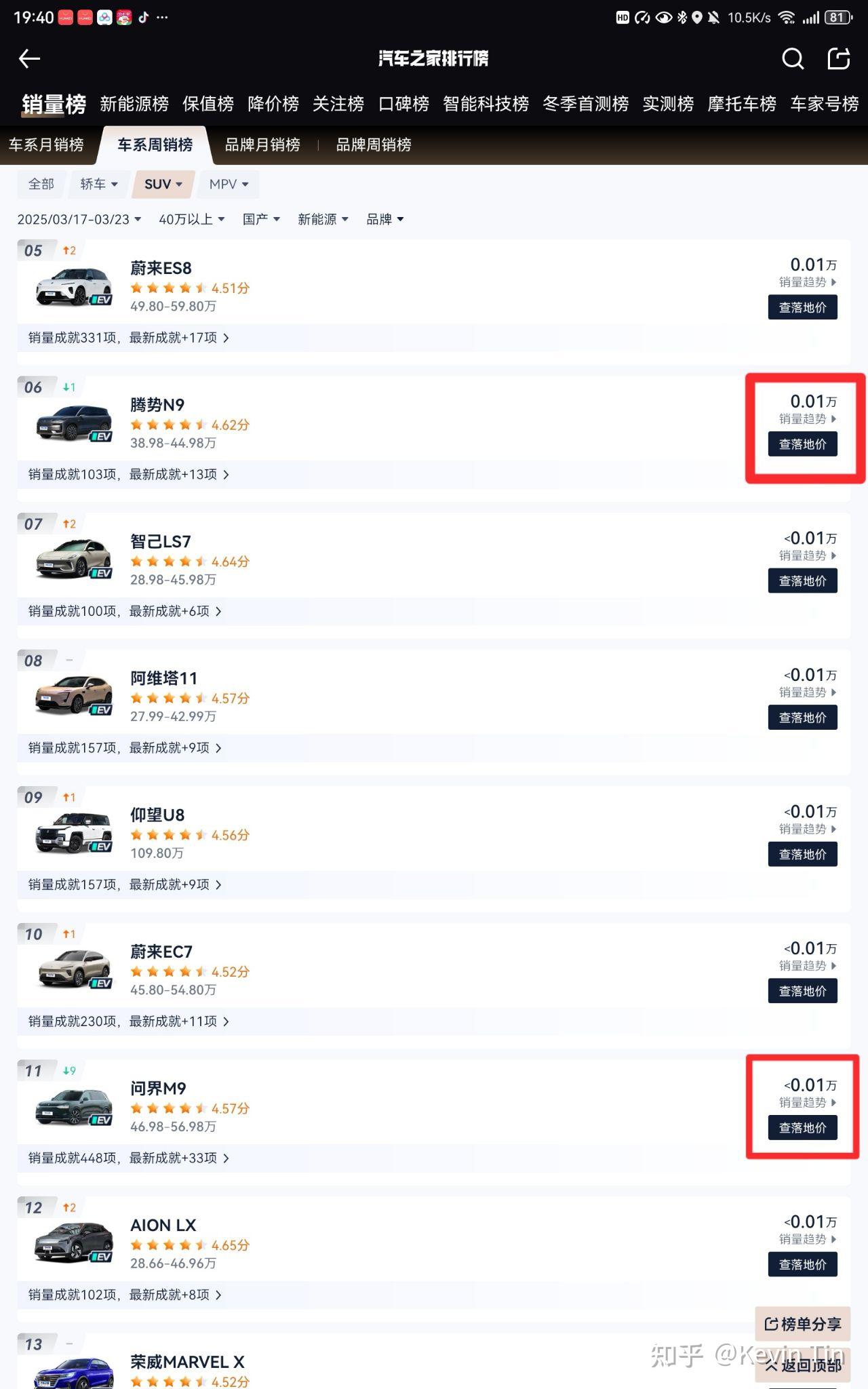Go back using the top-left arrow
The width and height of the screenshot is (868, 1389).
tap(29, 59)
